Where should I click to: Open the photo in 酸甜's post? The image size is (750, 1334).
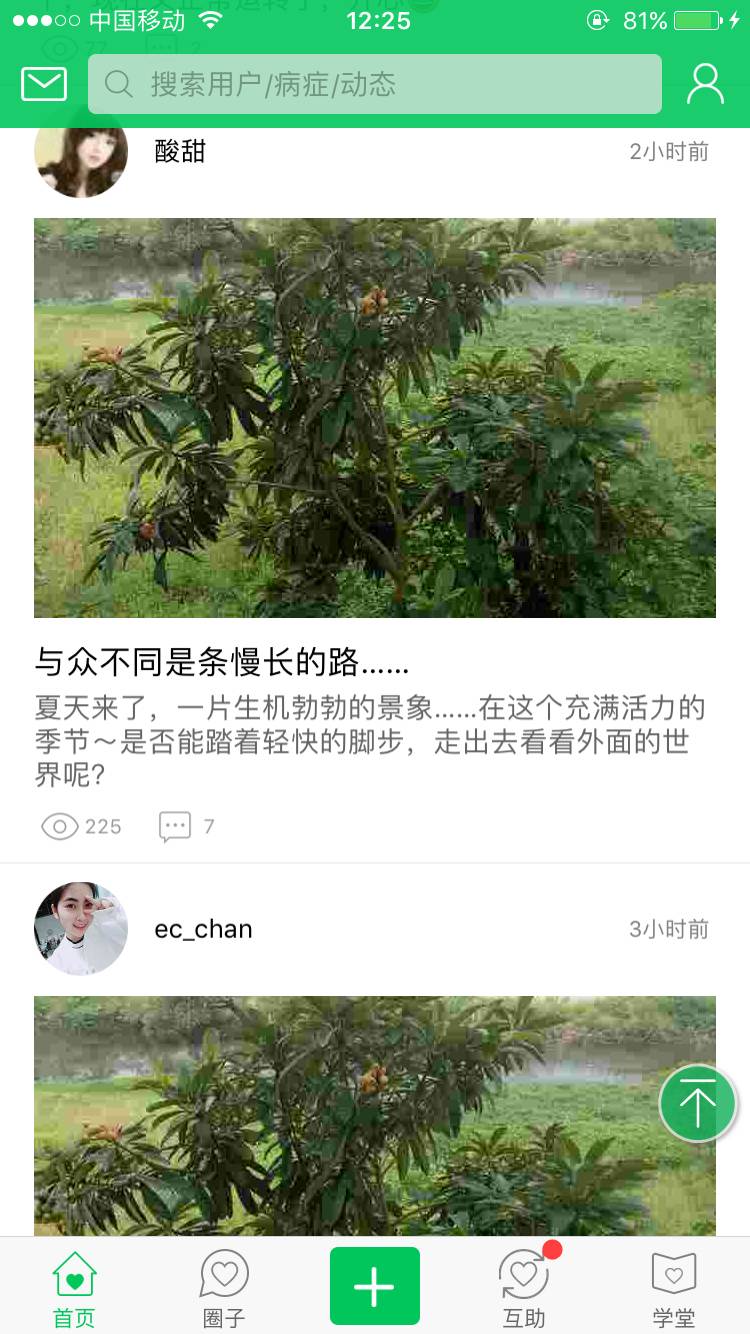coord(375,418)
